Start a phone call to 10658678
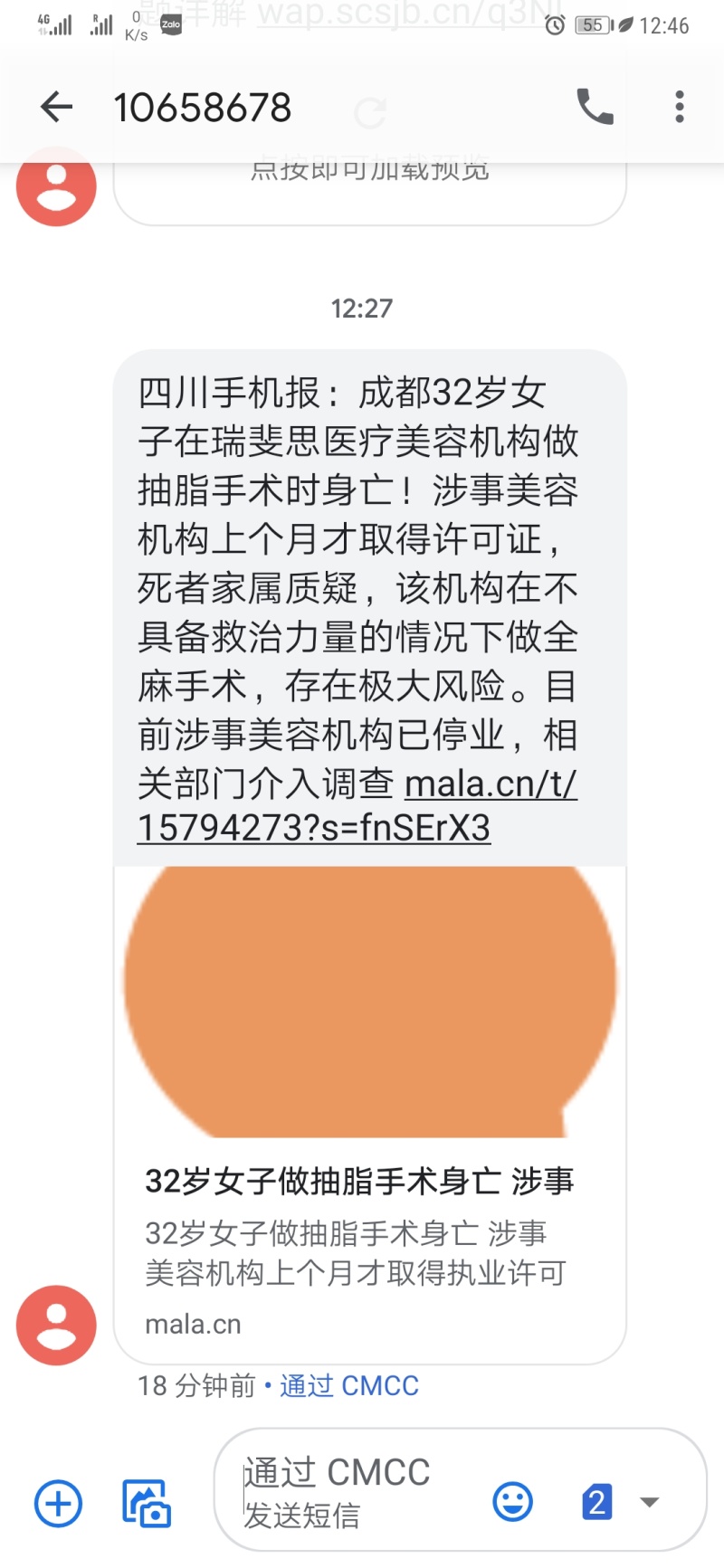This screenshot has height=1568, width=724. click(x=595, y=106)
